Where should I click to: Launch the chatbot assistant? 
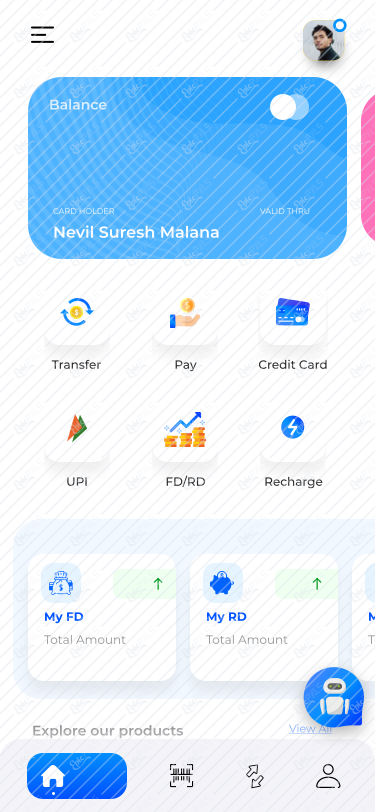(x=334, y=697)
